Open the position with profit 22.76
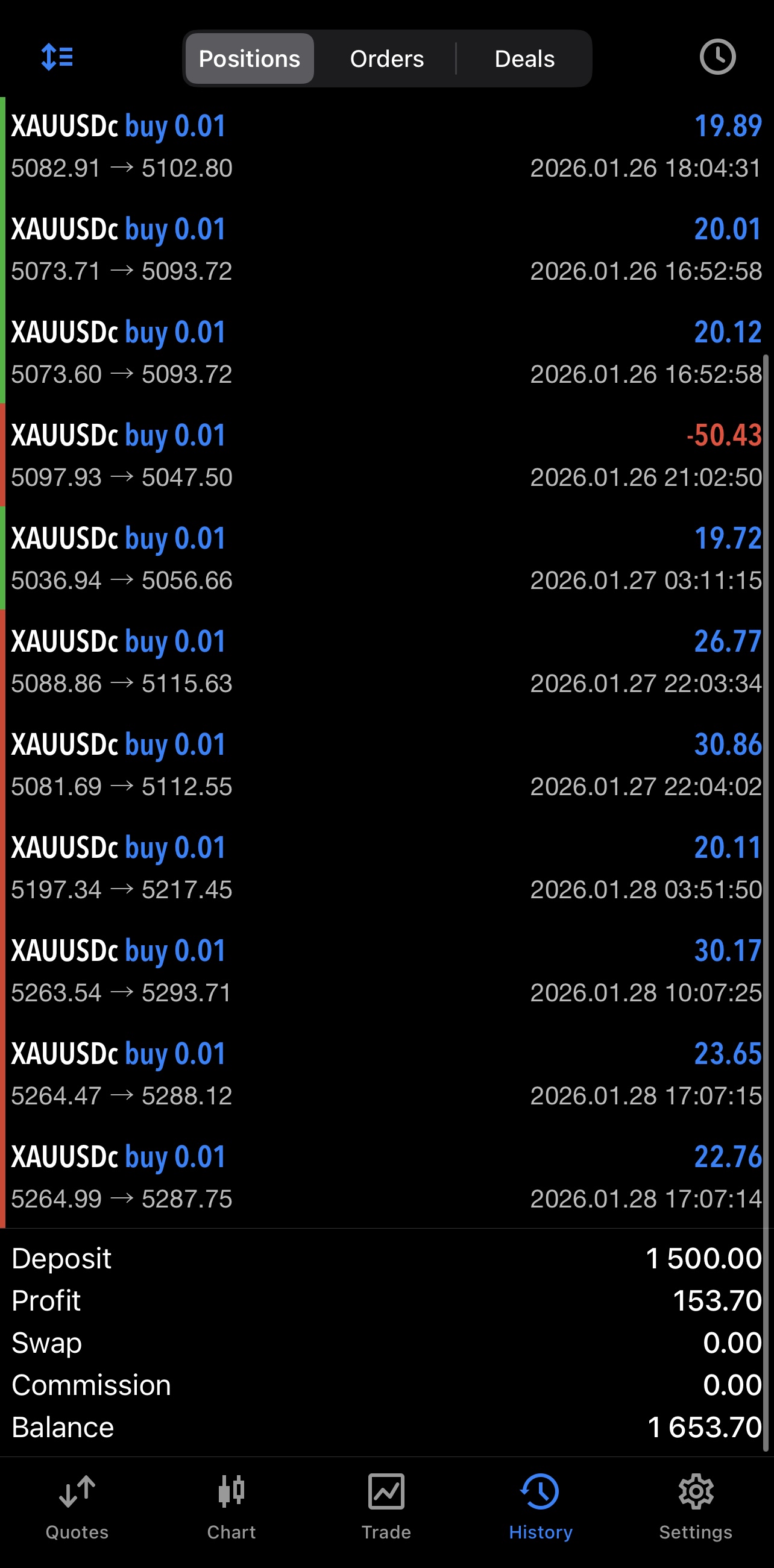Viewport: 774px width, 1568px height. (x=387, y=1177)
